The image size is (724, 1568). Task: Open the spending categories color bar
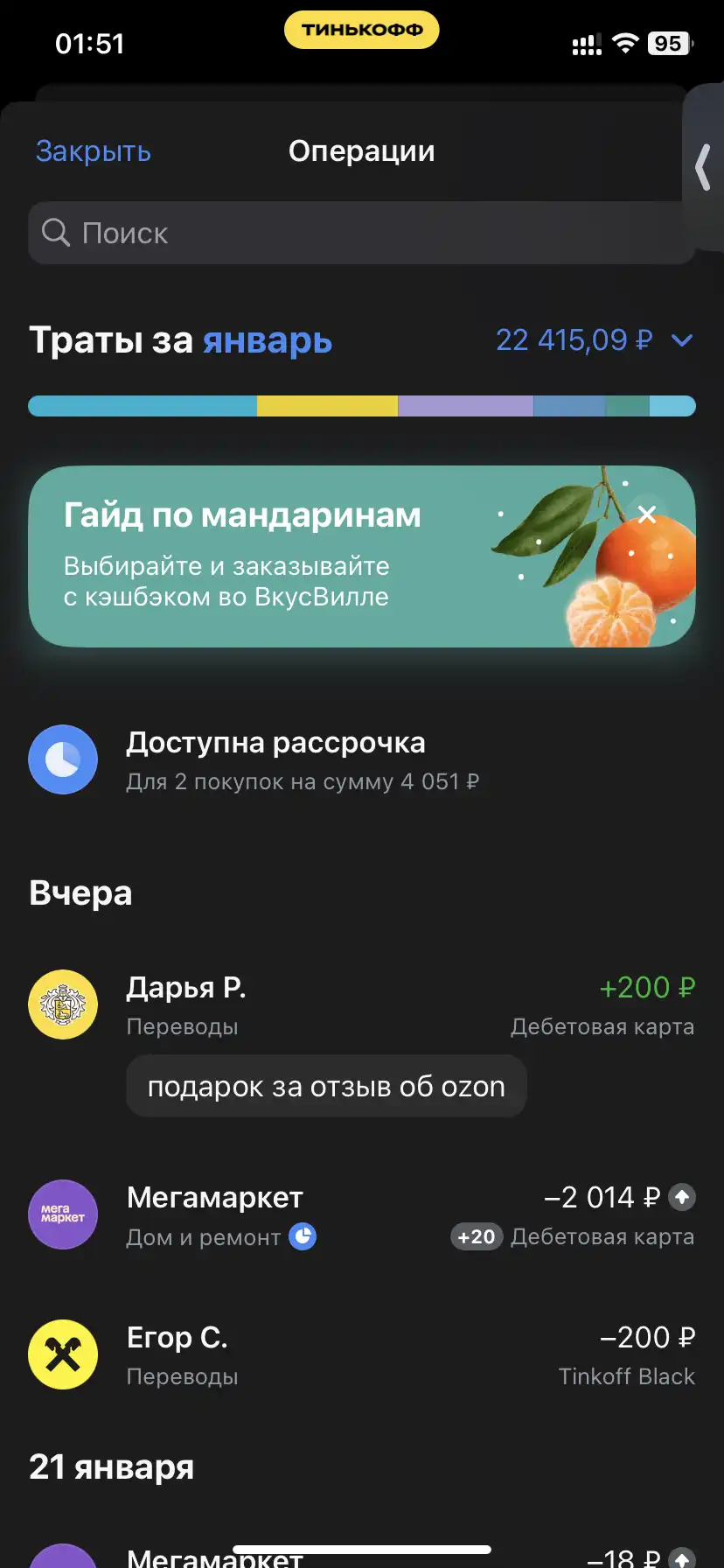pos(361,406)
